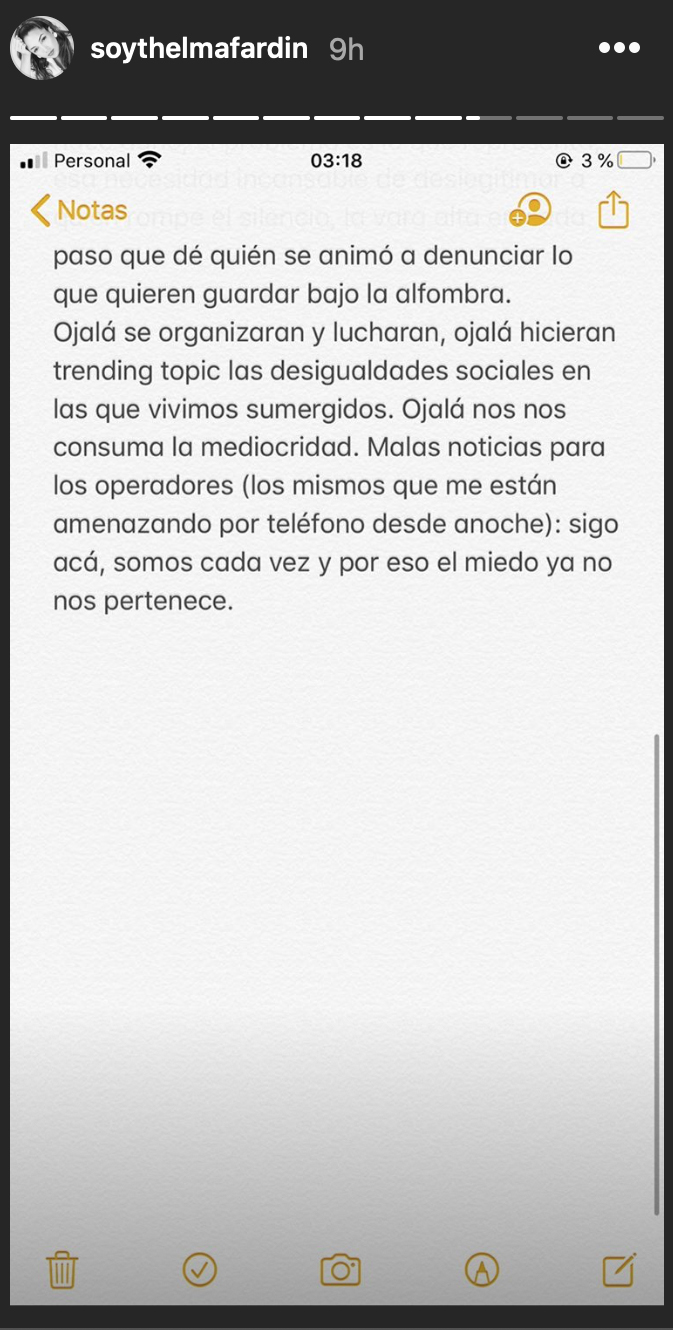
Task: Open the story overflow menu
Action: (618, 48)
